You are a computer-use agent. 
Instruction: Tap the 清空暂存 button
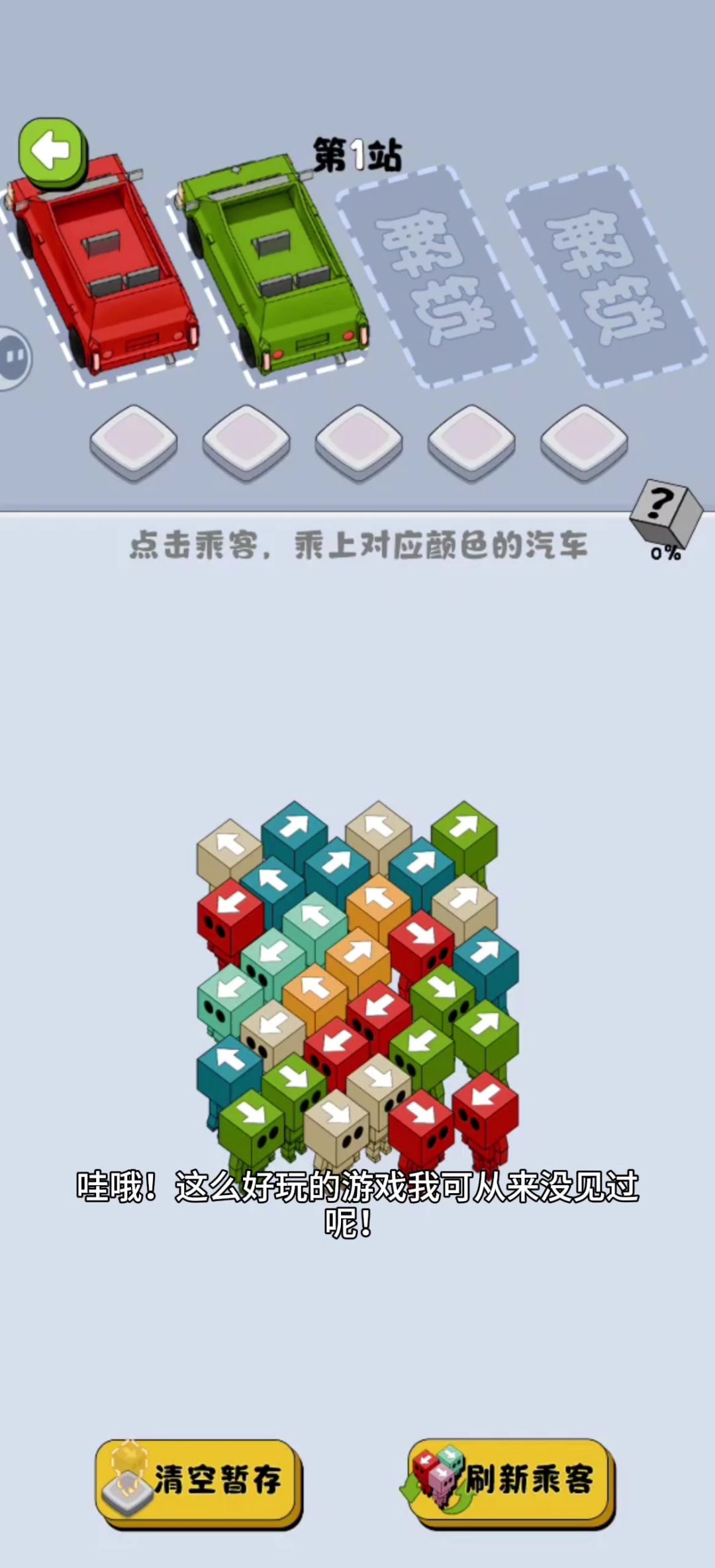click(199, 1483)
